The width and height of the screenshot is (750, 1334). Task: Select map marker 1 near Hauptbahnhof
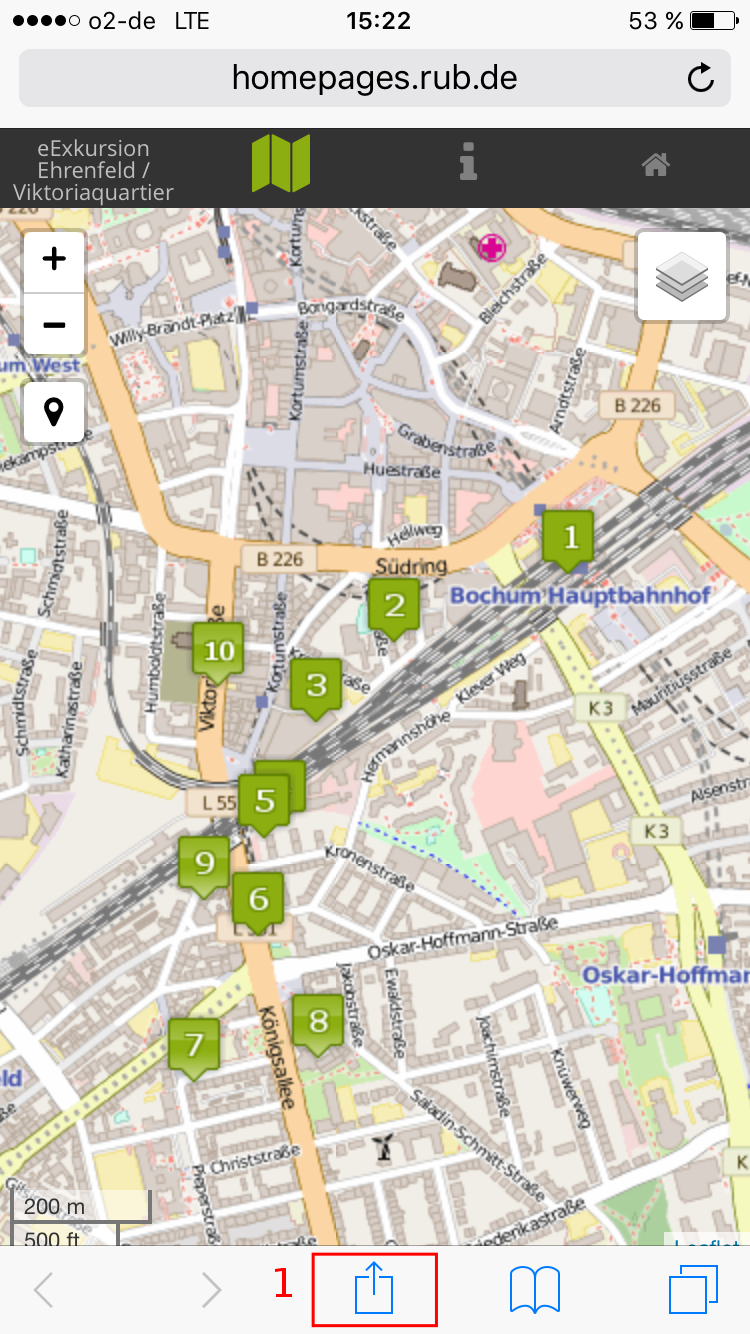[570, 538]
